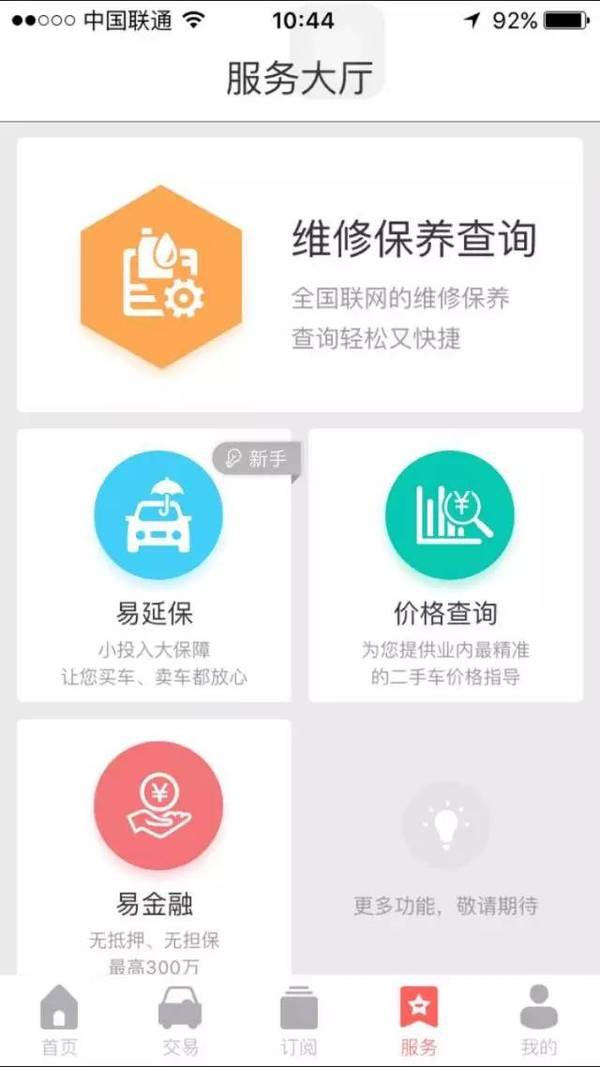Open the 易延保 service card

click(x=155, y=565)
